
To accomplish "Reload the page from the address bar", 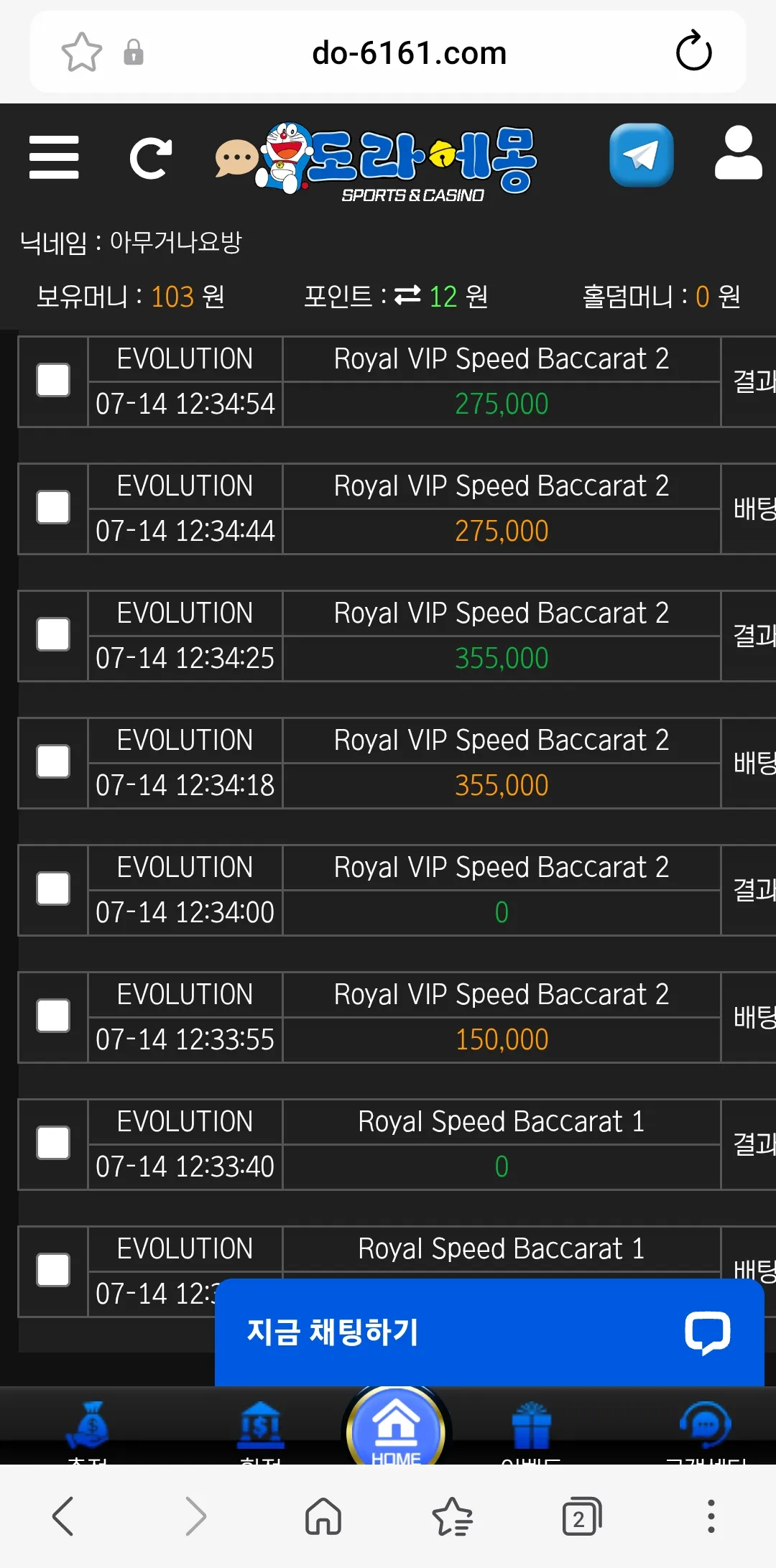I will click(x=693, y=52).
